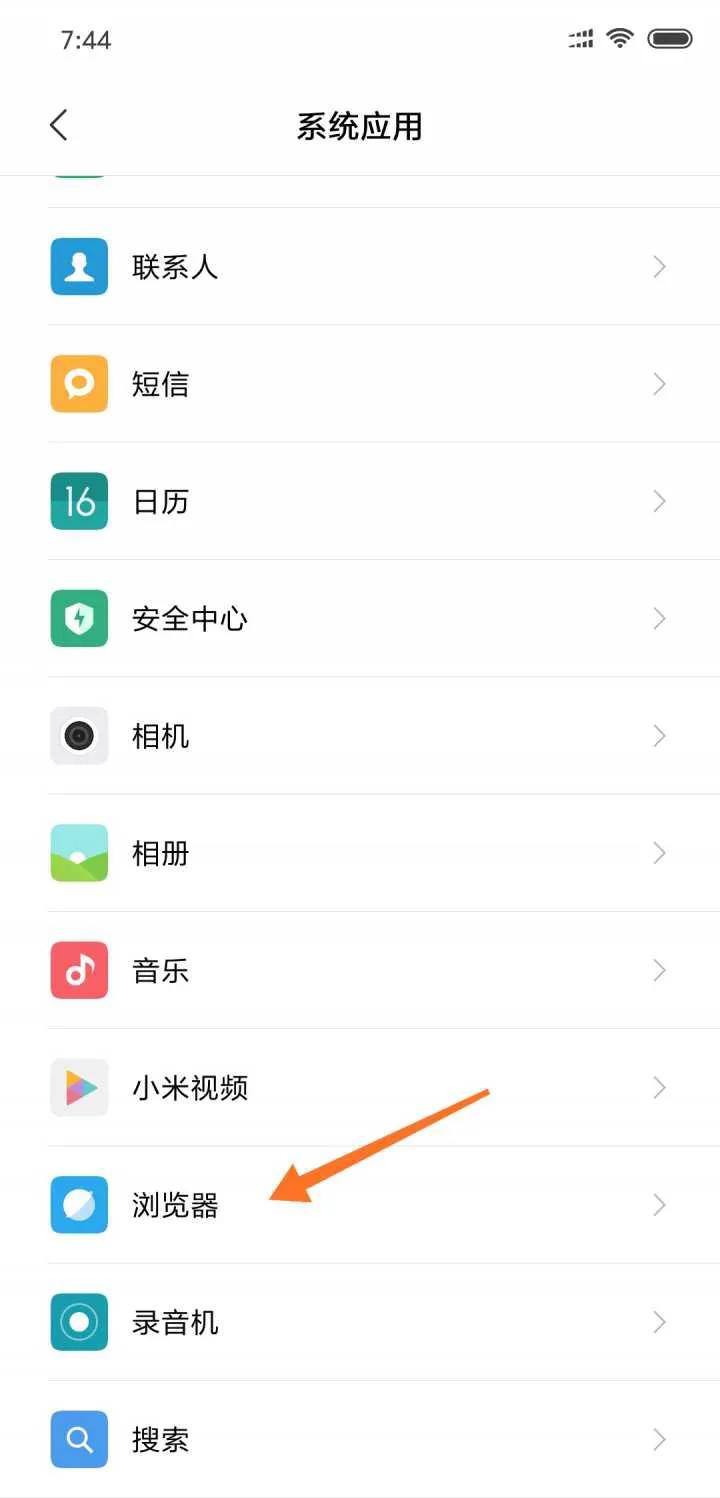Select the 相机 (Camera) icon
Image resolution: width=720 pixels, height=1498 pixels.
pyautogui.click(x=78, y=736)
